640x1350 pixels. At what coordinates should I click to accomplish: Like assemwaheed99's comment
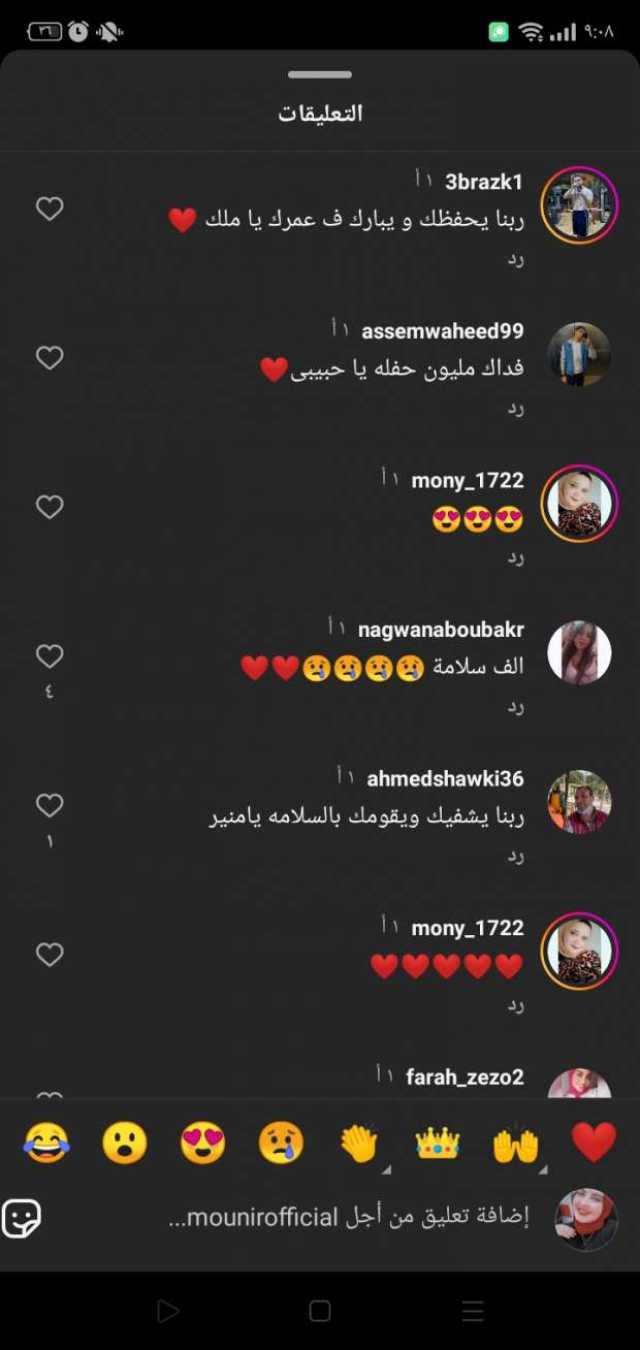coord(50,358)
